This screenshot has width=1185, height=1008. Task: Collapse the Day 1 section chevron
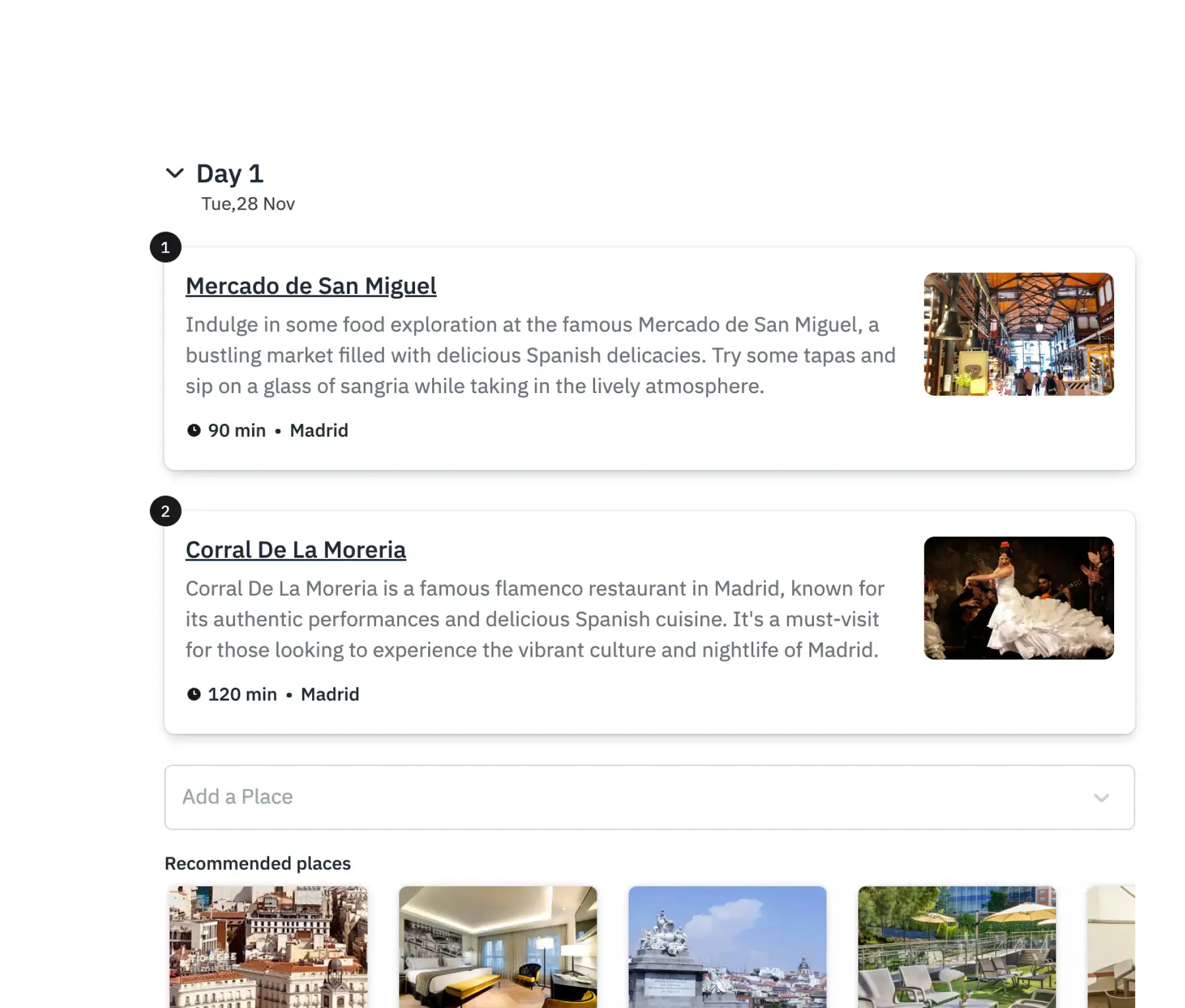(x=174, y=173)
